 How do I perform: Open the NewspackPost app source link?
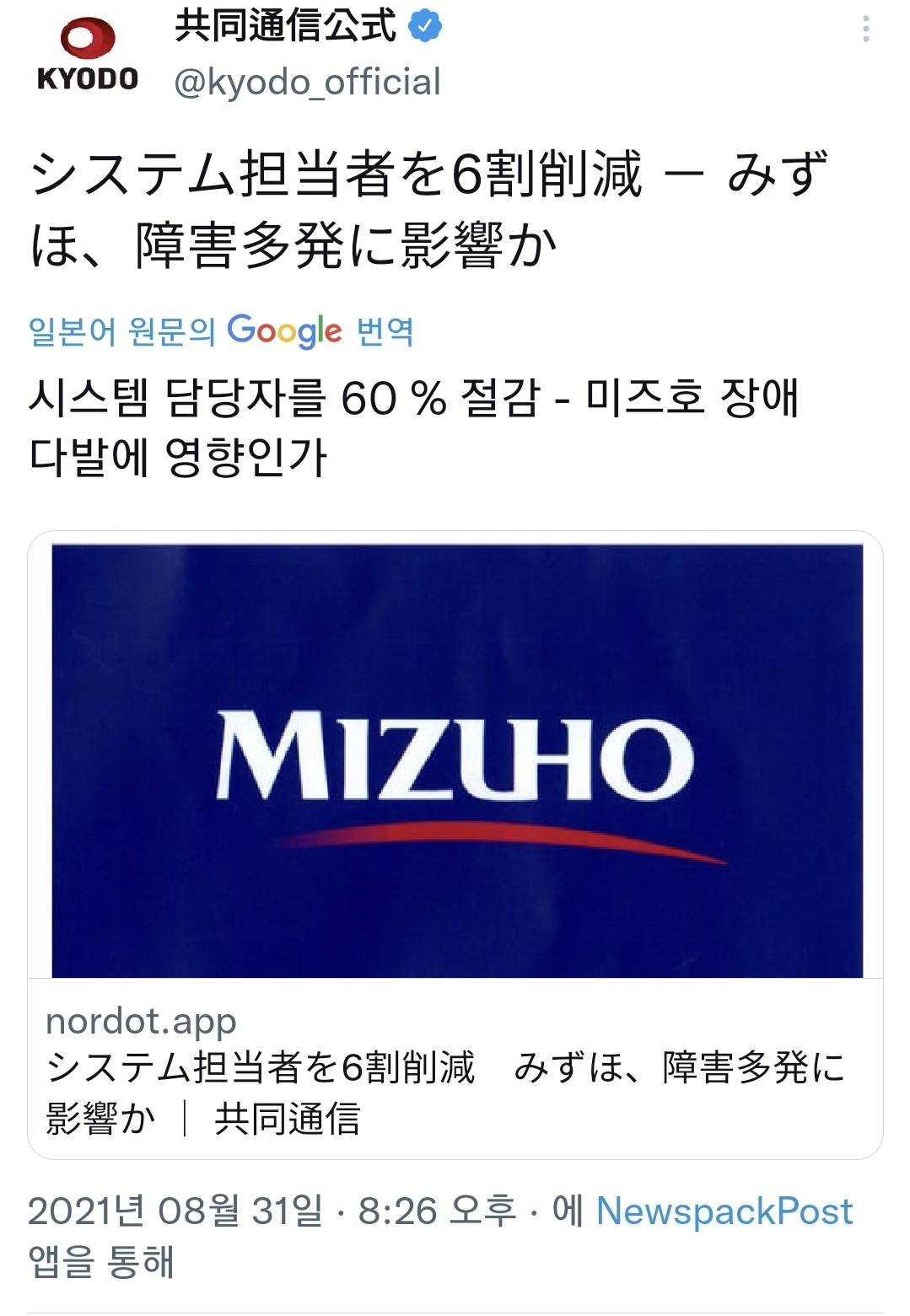pyautogui.click(x=724, y=1211)
